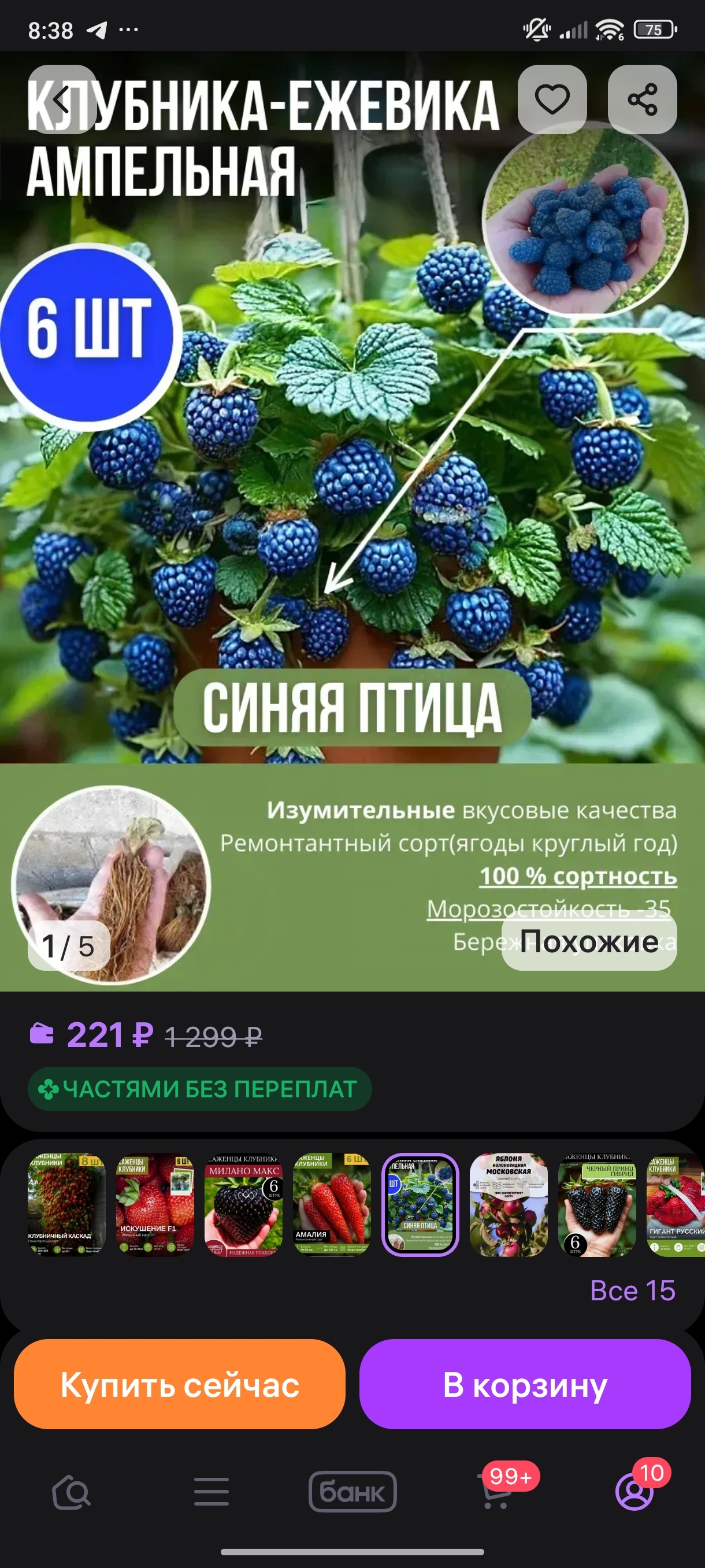This screenshot has width=705, height=1568.
Task: Select the Клубничный каскад variant
Action: (x=67, y=1204)
